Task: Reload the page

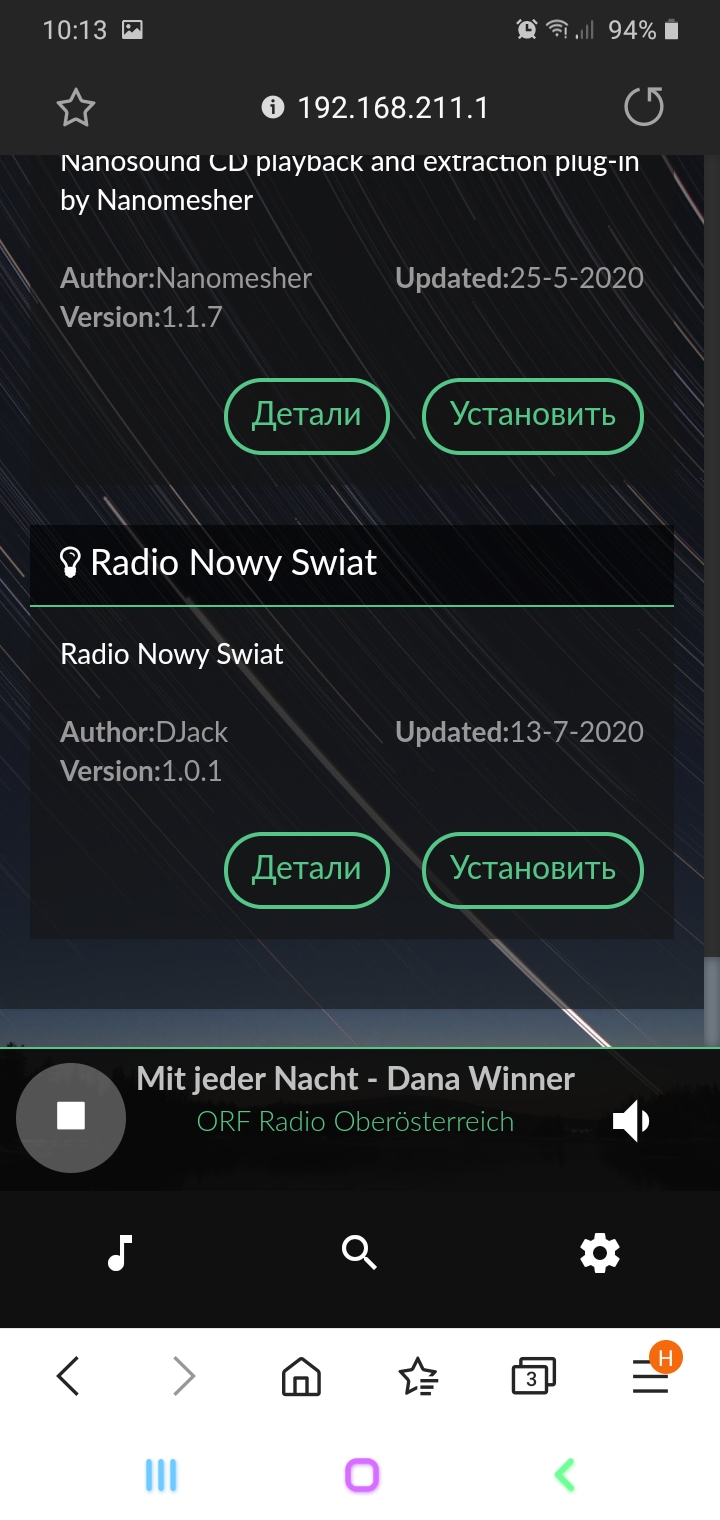Action: pos(643,107)
